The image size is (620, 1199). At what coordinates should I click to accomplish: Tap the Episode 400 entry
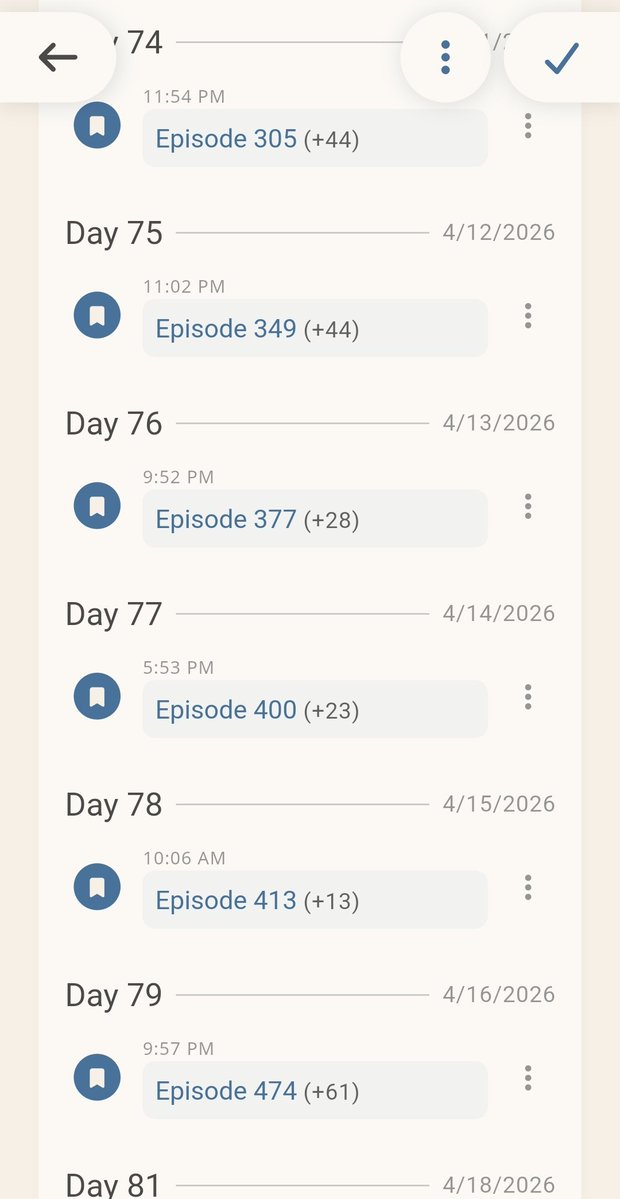point(314,710)
